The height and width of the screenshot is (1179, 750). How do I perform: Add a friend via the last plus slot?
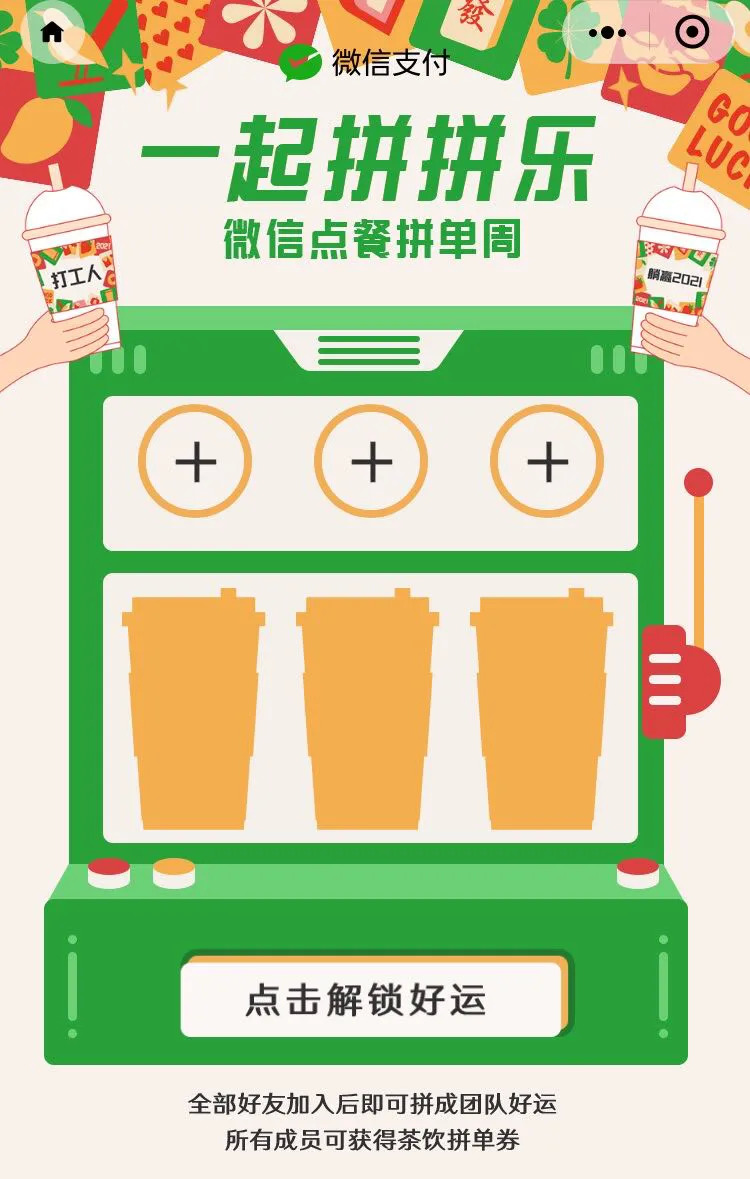(547, 462)
